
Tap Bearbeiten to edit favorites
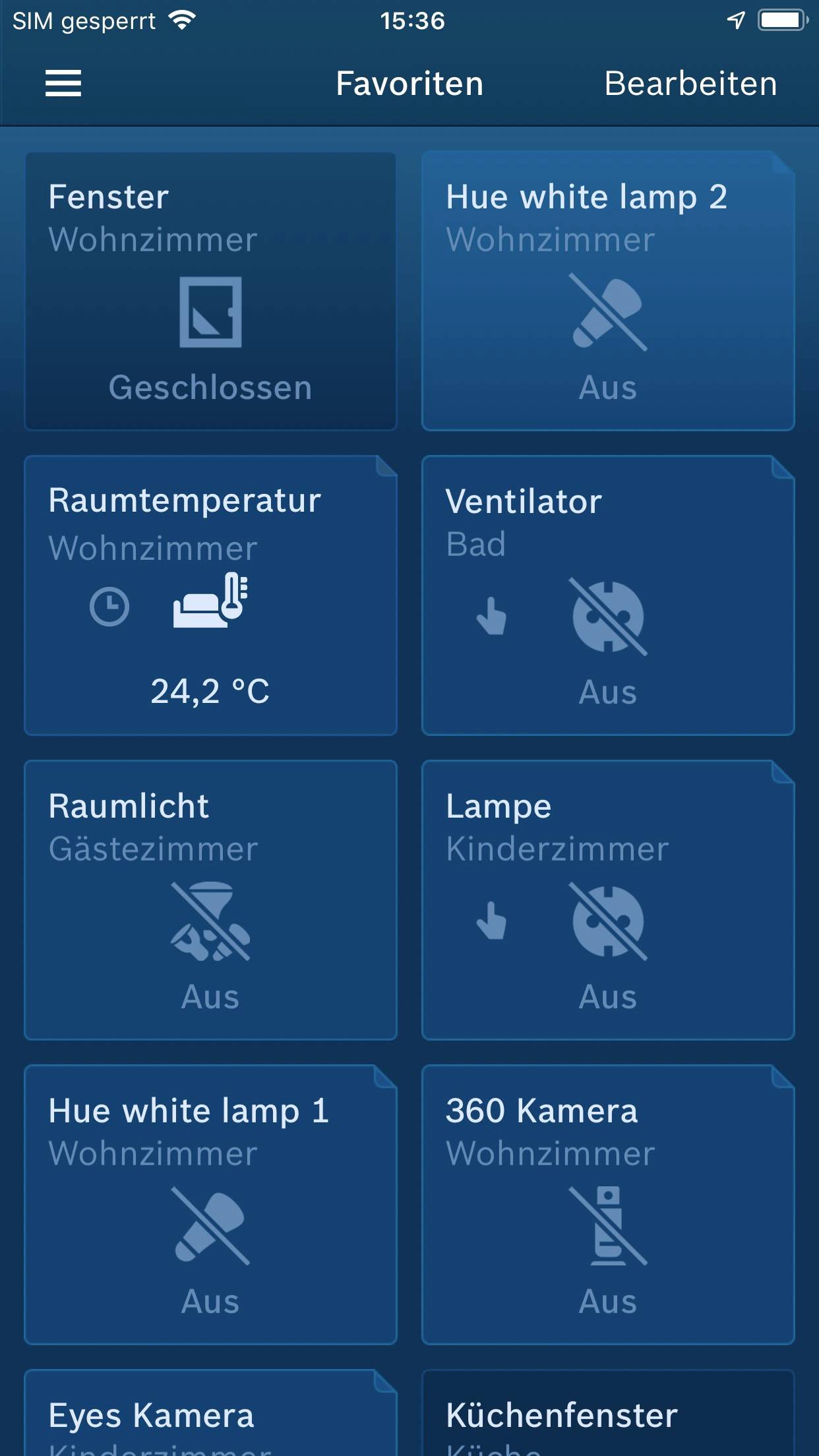point(690,83)
